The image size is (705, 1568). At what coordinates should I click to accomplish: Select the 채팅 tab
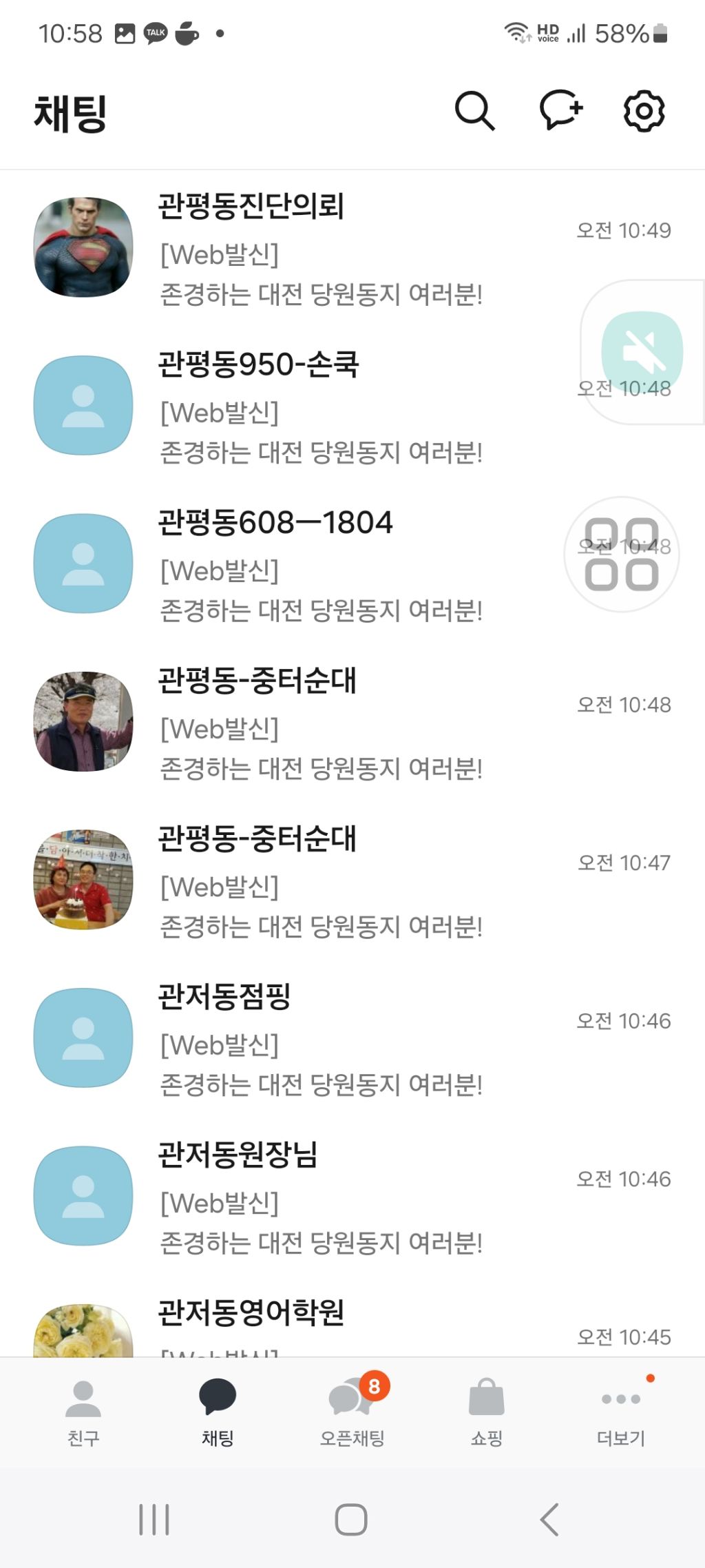218,1411
